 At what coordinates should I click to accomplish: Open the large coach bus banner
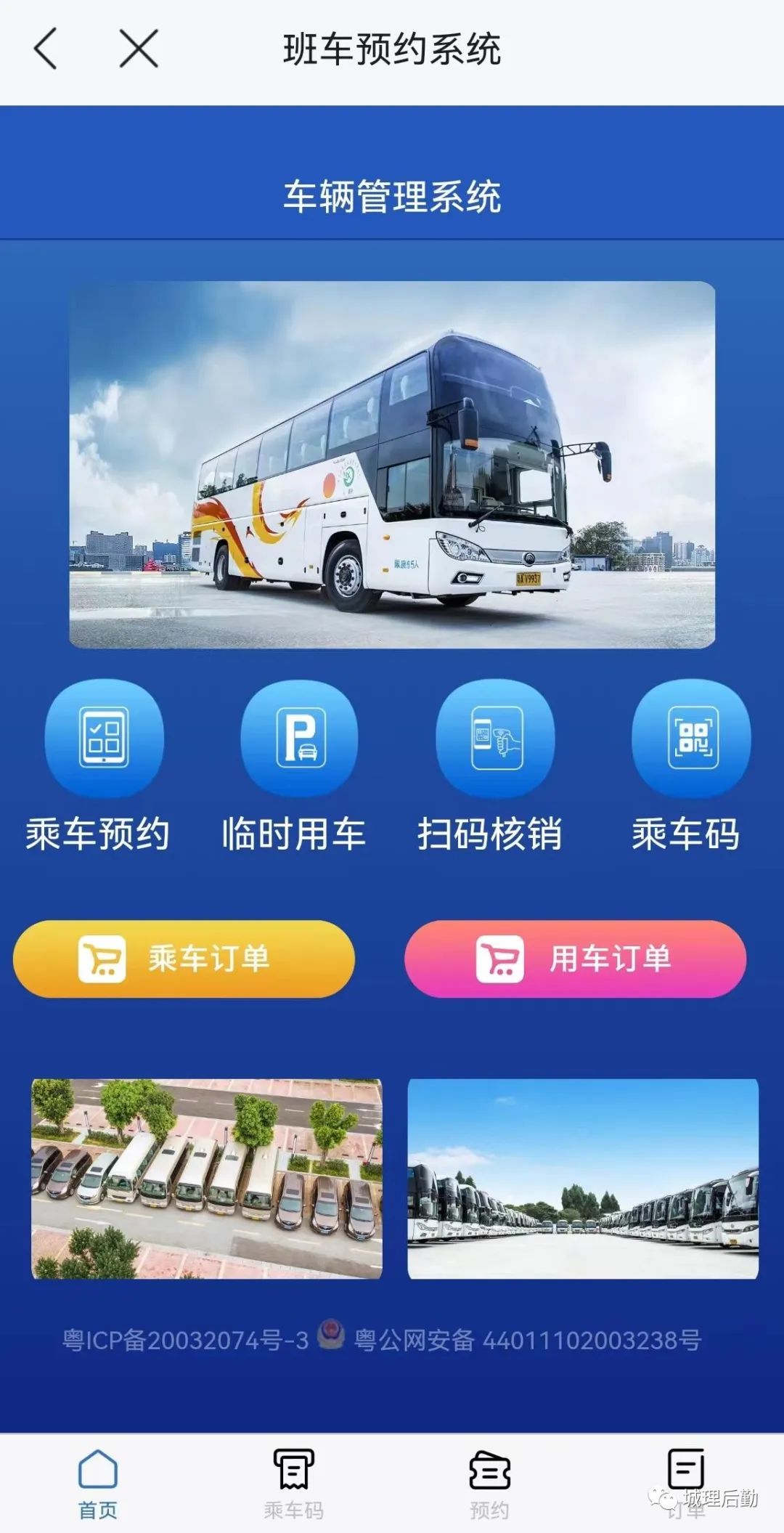click(x=392, y=465)
